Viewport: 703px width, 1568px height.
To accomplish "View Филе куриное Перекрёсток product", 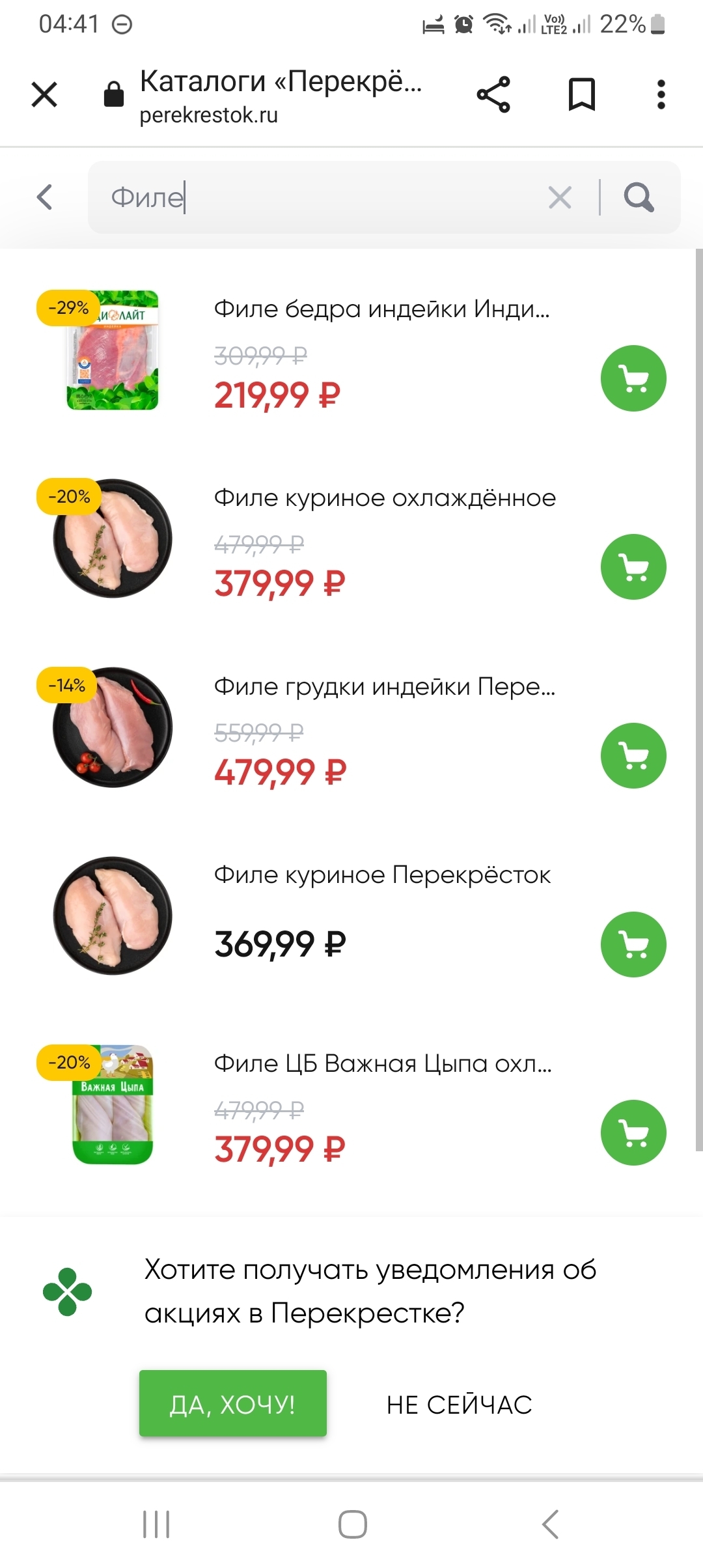I will [382, 875].
